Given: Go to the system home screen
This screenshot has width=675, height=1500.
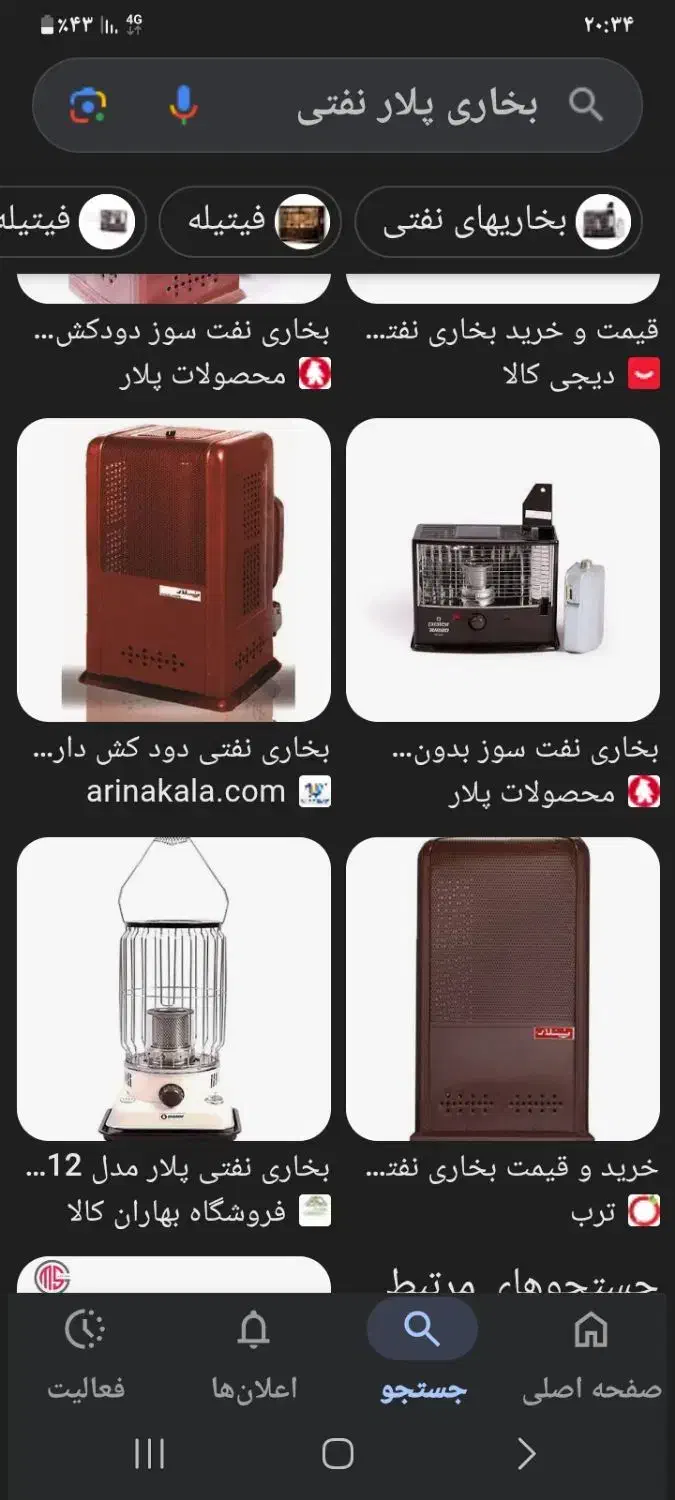Looking at the screenshot, I should point(338,1454).
